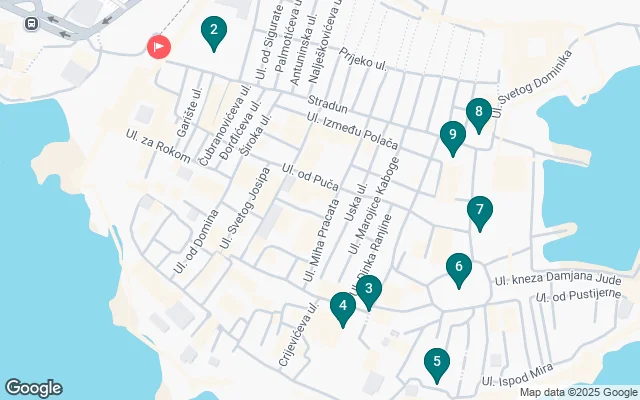Viewport: 640px width, 400px height.
Task: Open map pin number 4
Action: pyautogui.click(x=343, y=307)
